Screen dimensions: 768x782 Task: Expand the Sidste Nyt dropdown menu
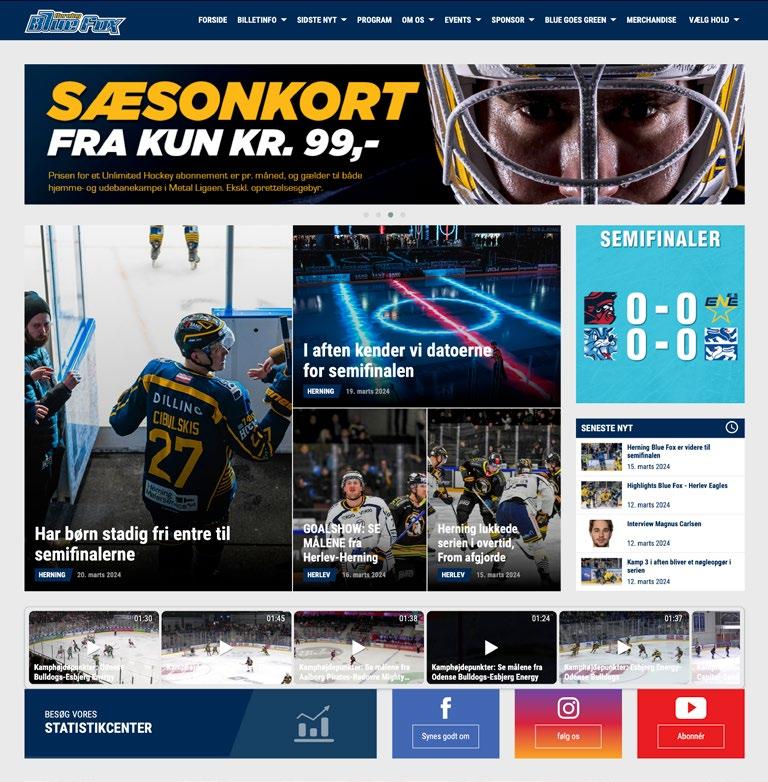pyautogui.click(x=321, y=20)
